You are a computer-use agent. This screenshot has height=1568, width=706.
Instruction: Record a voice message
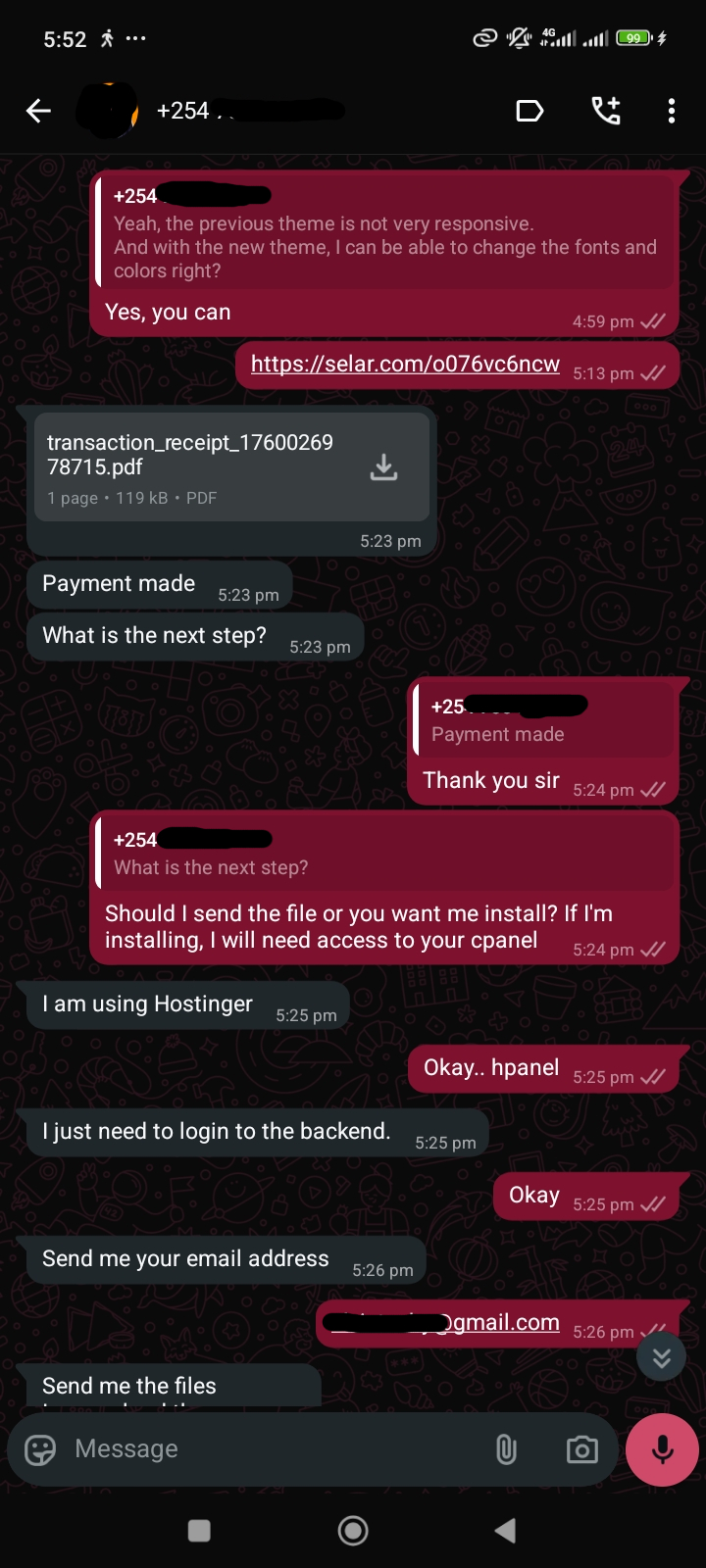(x=662, y=1449)
